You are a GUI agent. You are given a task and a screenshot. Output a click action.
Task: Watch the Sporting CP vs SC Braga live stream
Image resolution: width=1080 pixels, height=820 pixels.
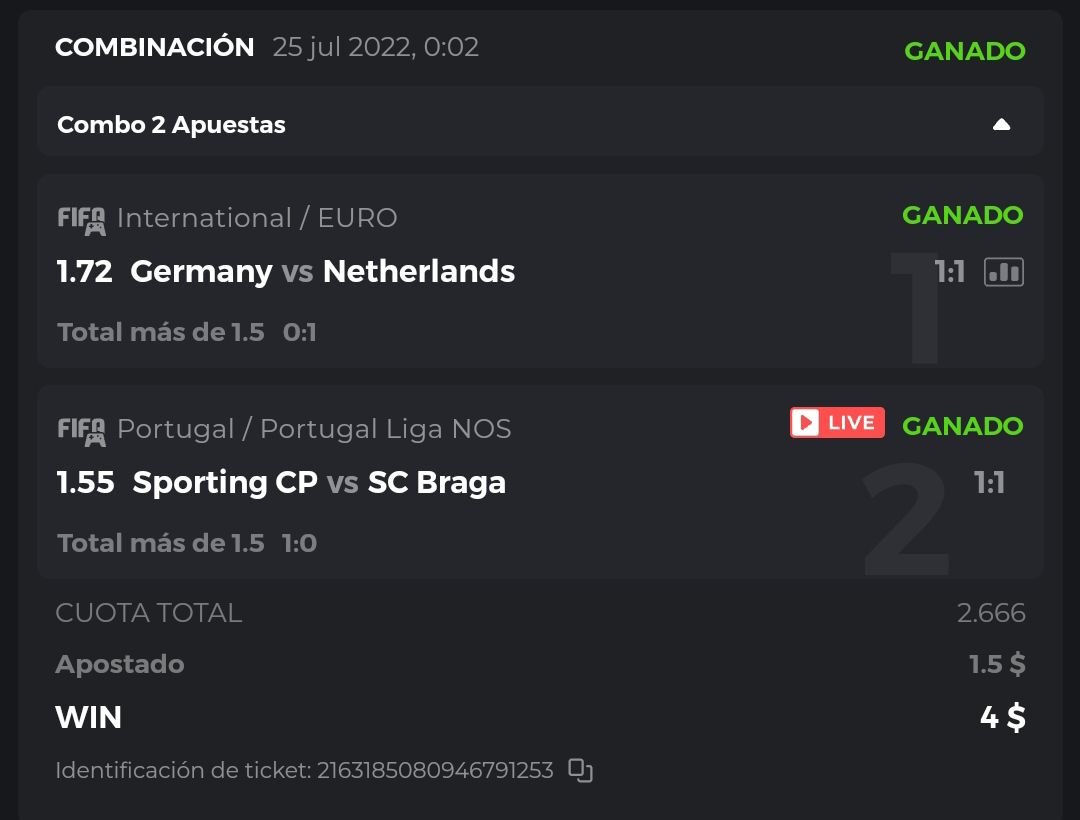tap(837, 423)
